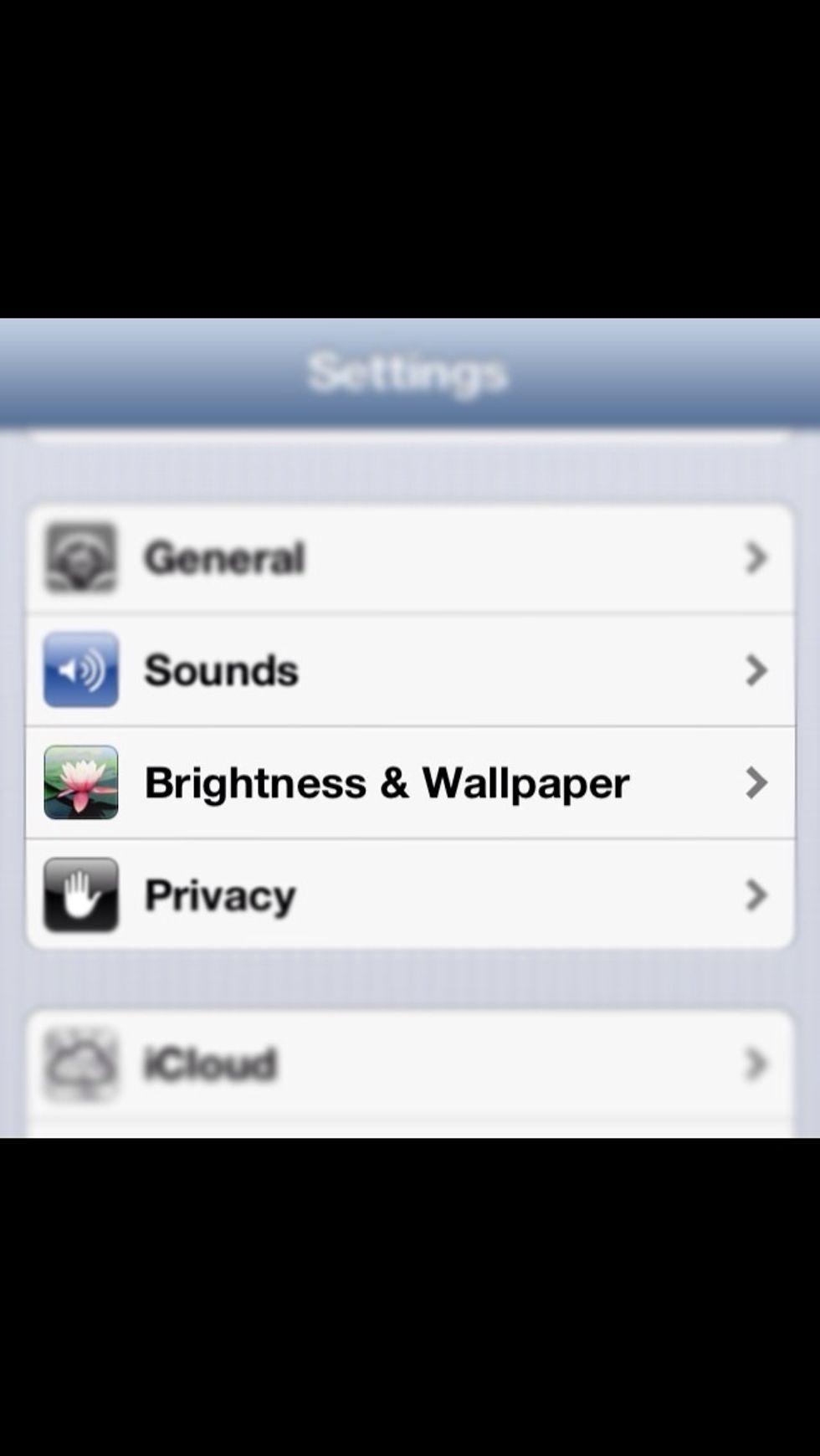
Task: Open General settings
Action: coord(410,558)
